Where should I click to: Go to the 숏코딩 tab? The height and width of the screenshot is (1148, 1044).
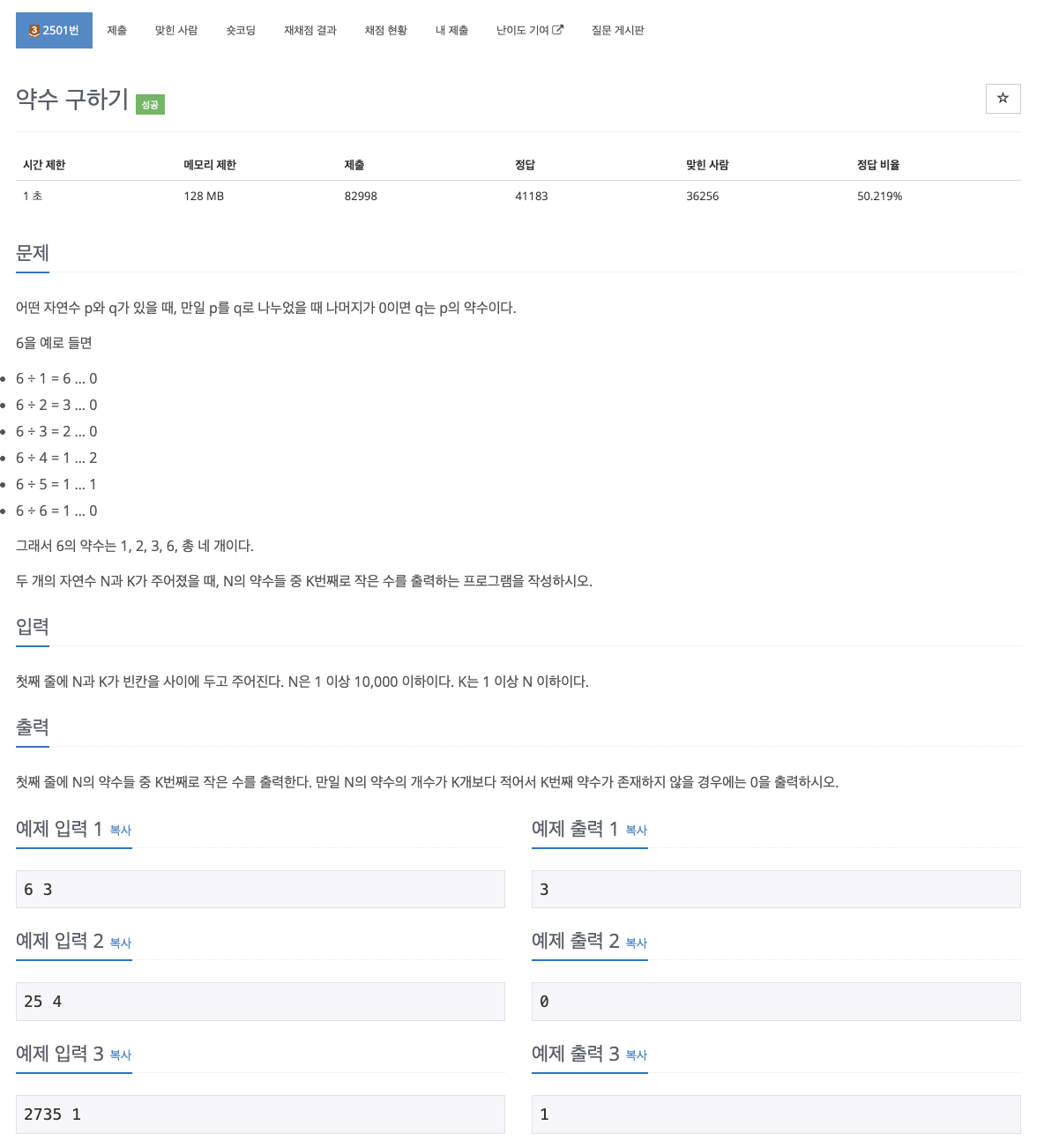pos(241,30)
